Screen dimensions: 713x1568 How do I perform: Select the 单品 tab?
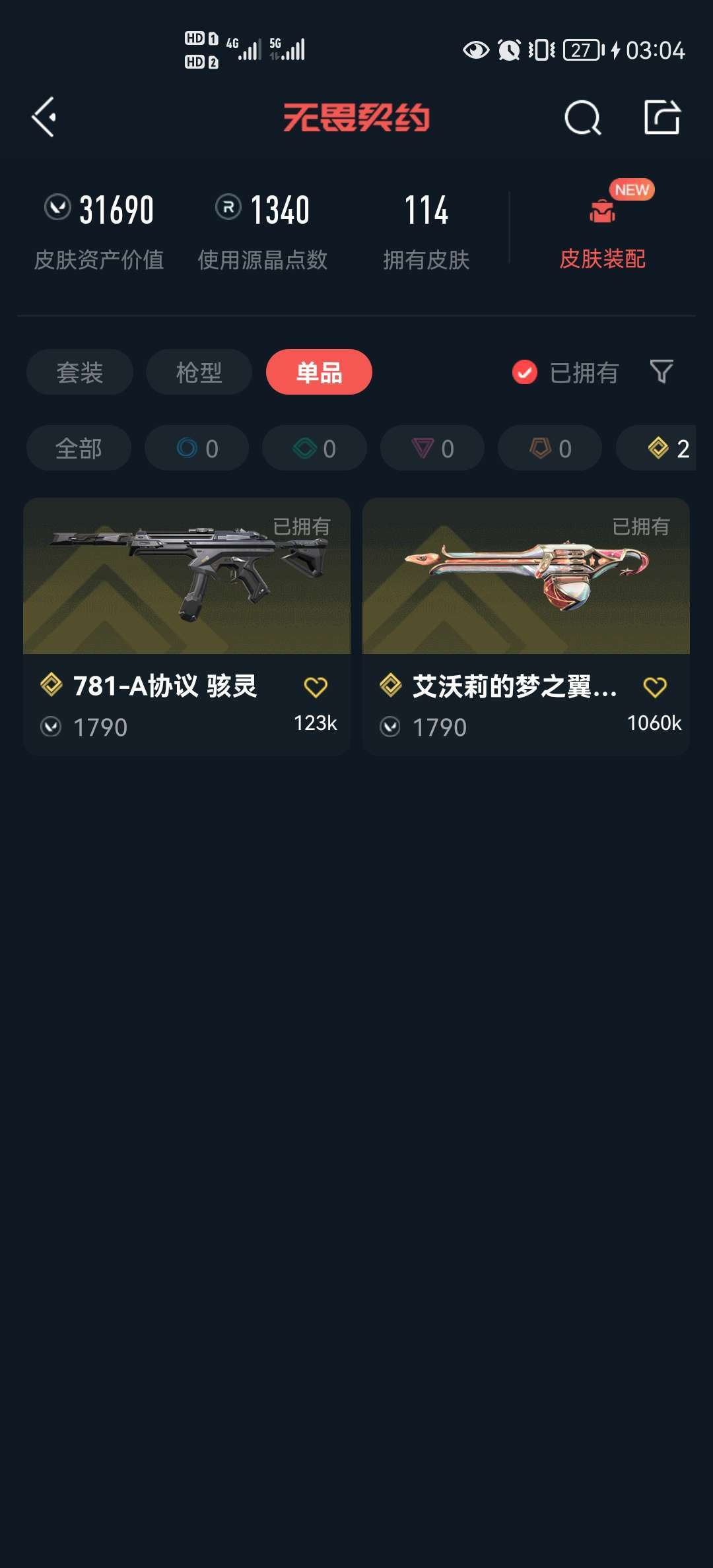[319, 372]
